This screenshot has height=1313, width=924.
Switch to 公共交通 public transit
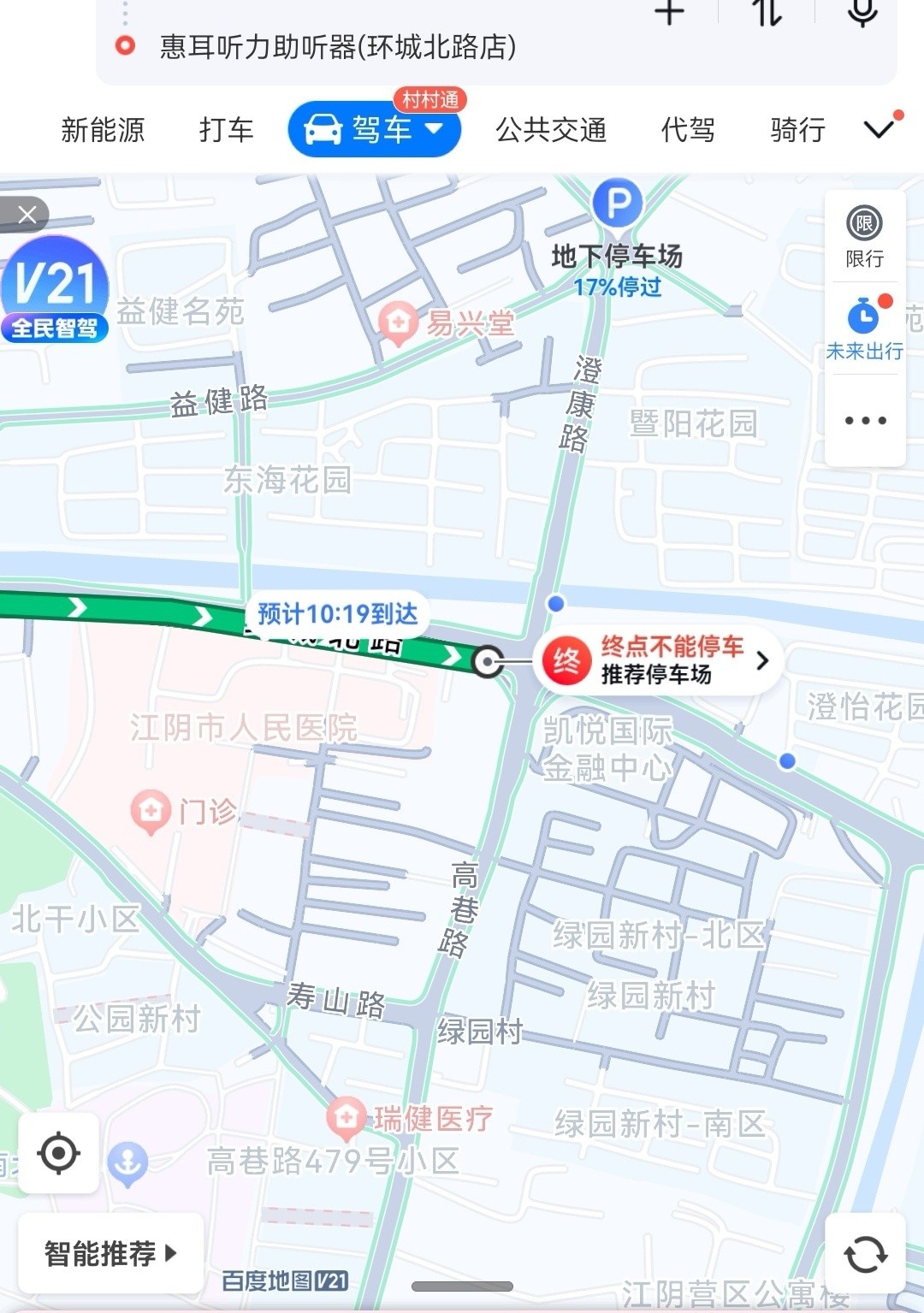click(551, 130)
